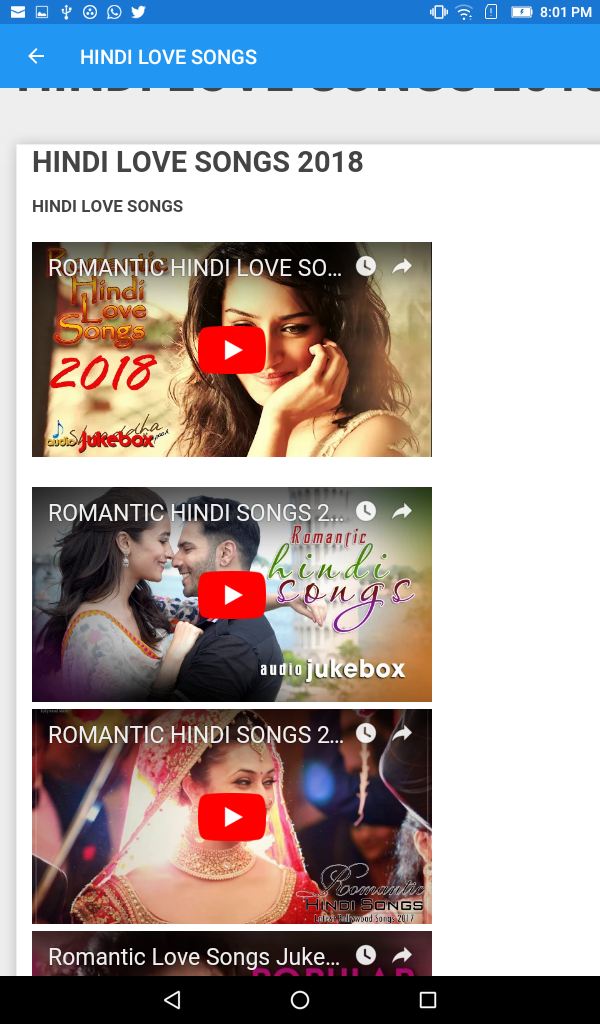The image size is (600, 1024).
Task: Play the bride thumbnail Romantic Hindi Songs video
Action: 232,817
